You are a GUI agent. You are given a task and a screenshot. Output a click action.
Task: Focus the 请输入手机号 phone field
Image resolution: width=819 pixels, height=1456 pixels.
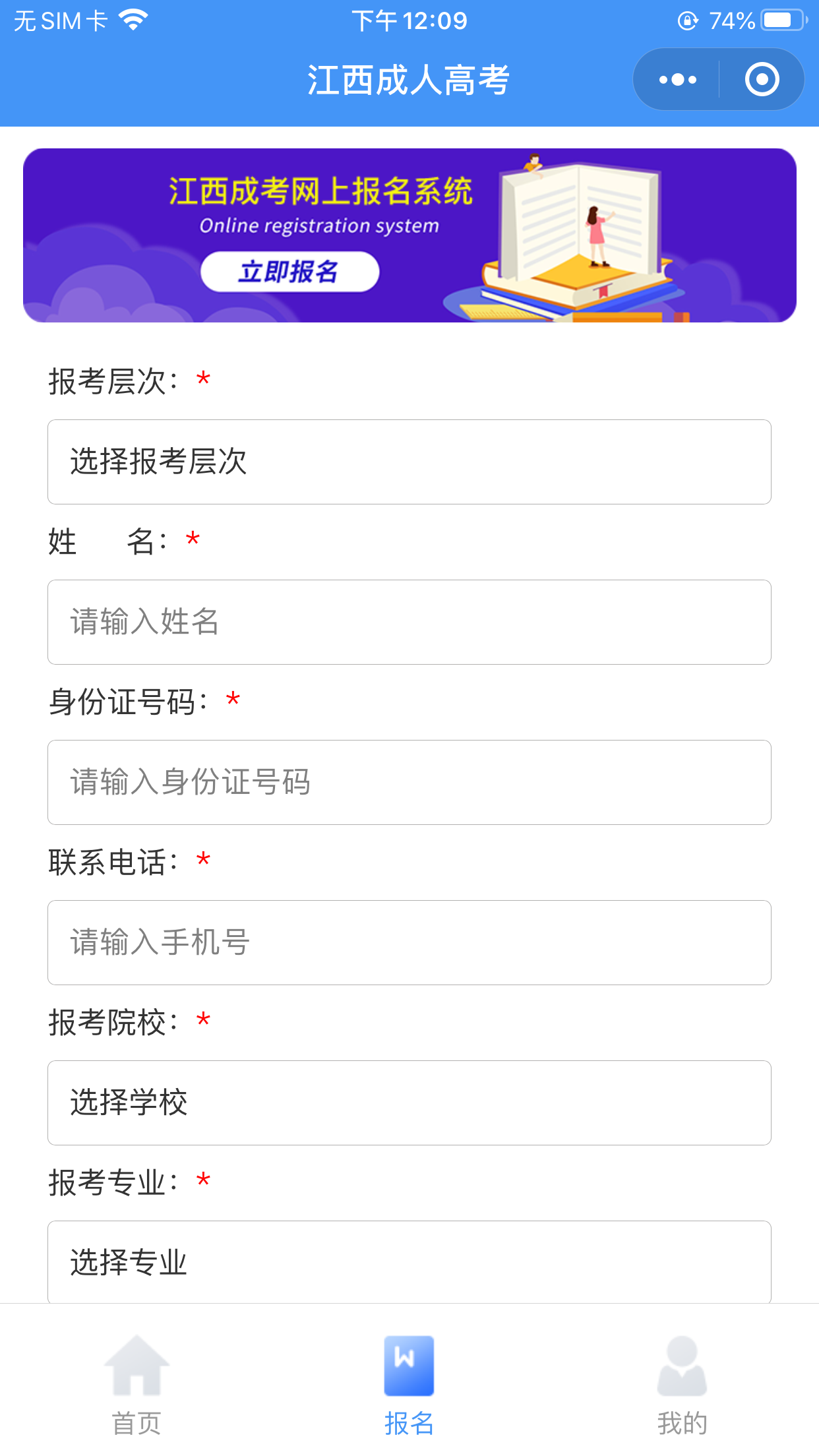coord(409,942)
